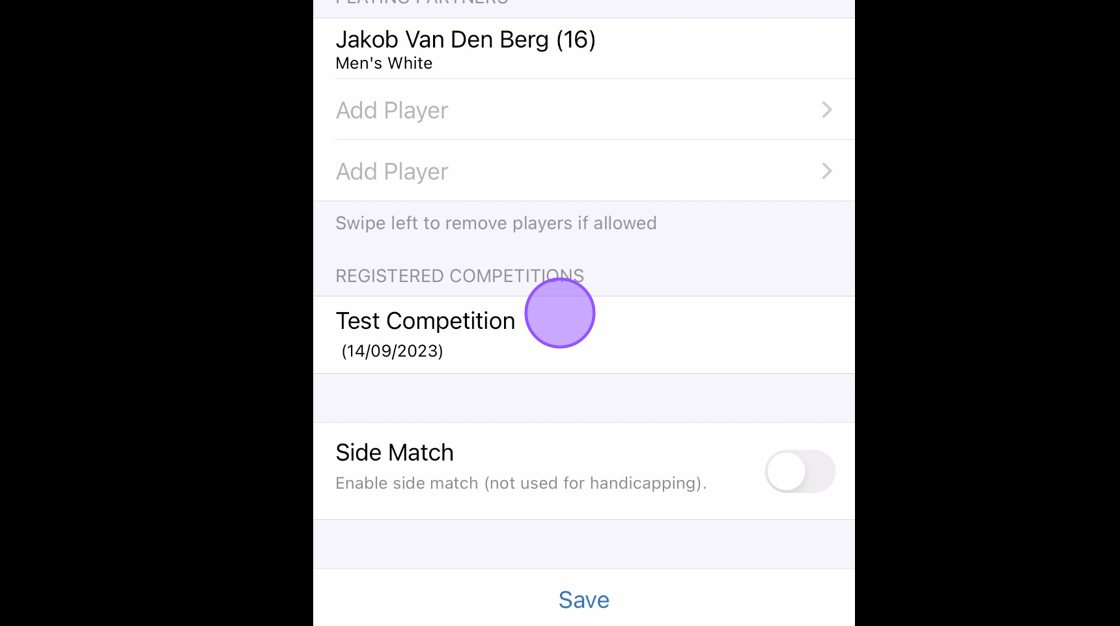
Task: Open the second Add Player row
Action: pyautogui.click(x=583, y=171)
